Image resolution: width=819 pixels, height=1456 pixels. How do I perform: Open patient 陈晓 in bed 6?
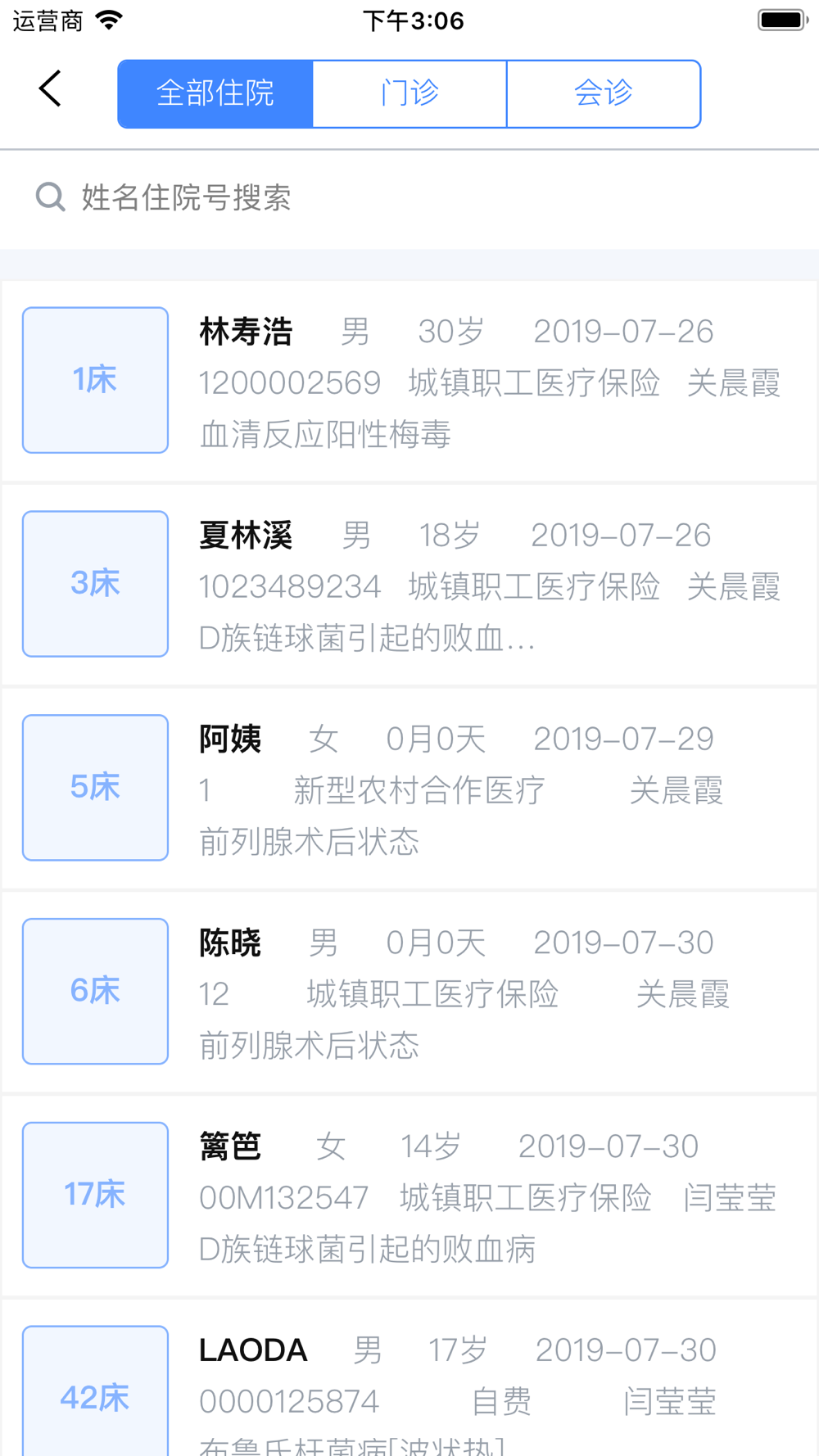click(409, 992)
